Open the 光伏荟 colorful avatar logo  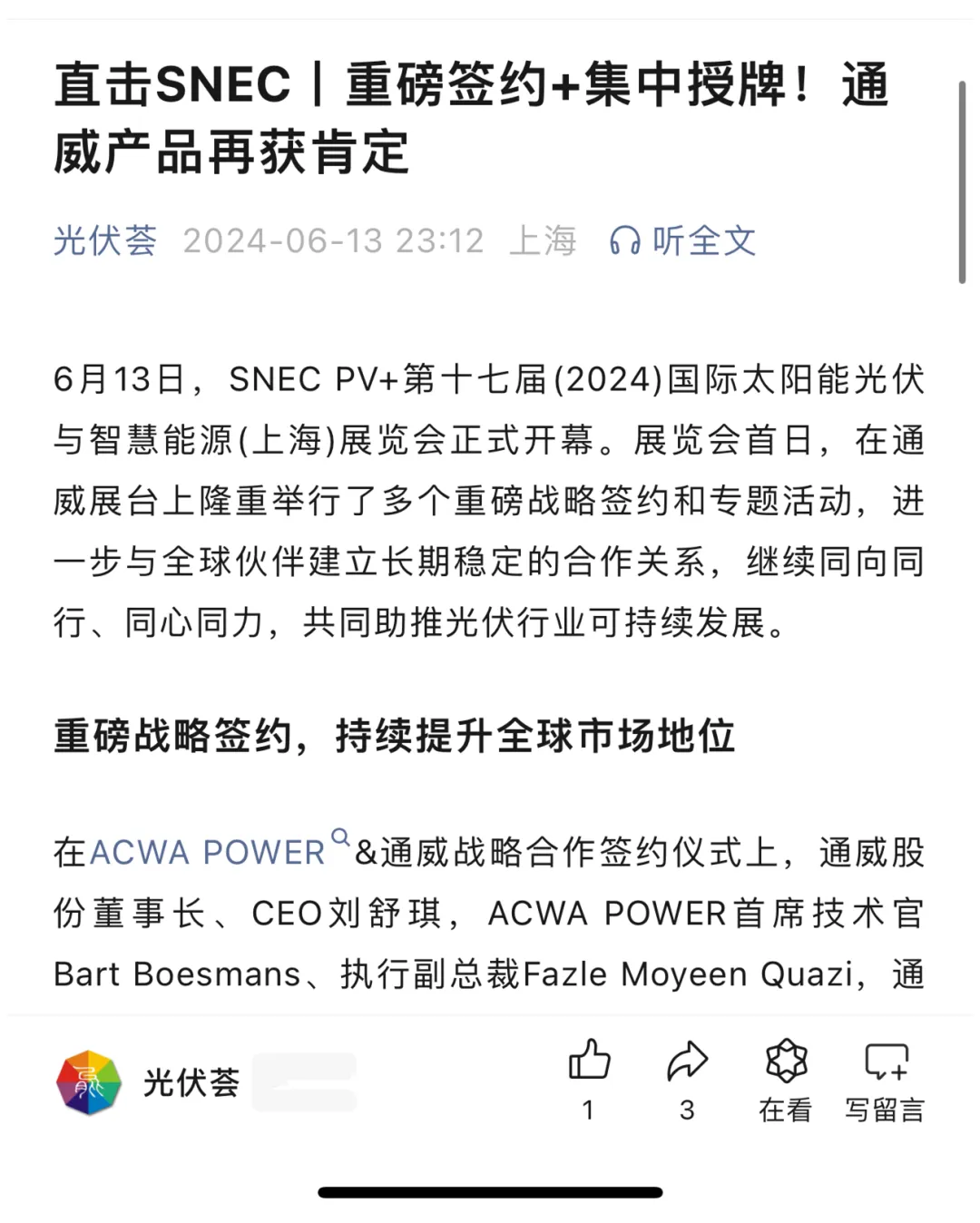click(x=89, y=1081)
